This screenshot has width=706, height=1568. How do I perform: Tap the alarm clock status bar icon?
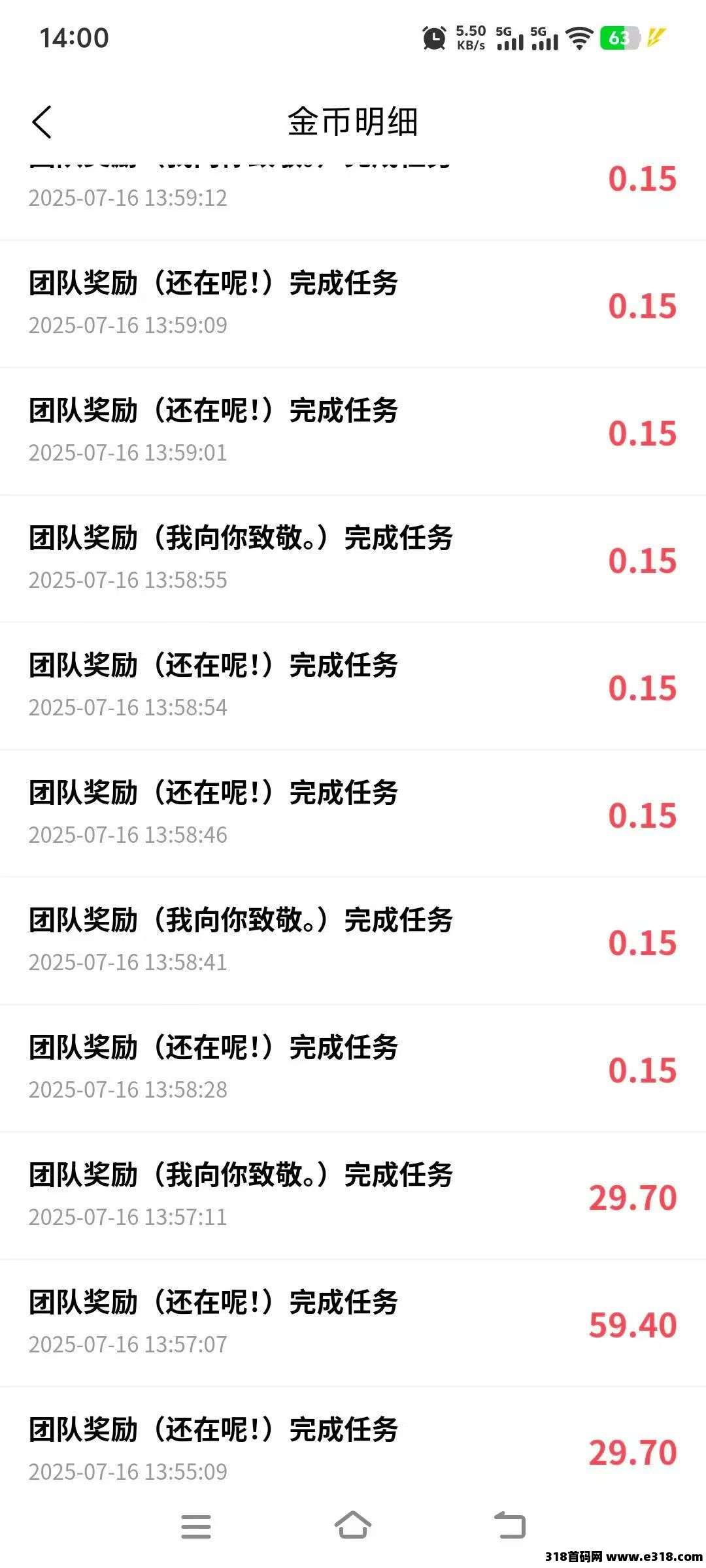tap(433, 38)
